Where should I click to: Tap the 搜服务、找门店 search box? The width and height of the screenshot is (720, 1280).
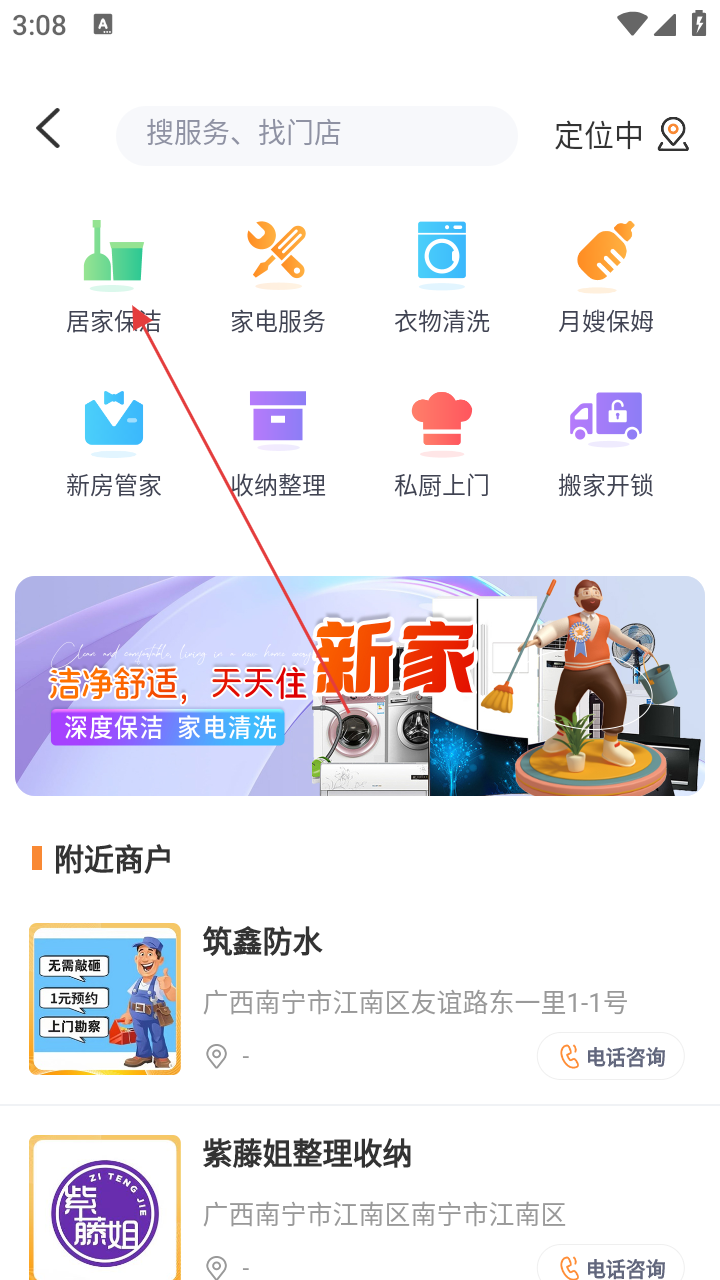point(316,134)
